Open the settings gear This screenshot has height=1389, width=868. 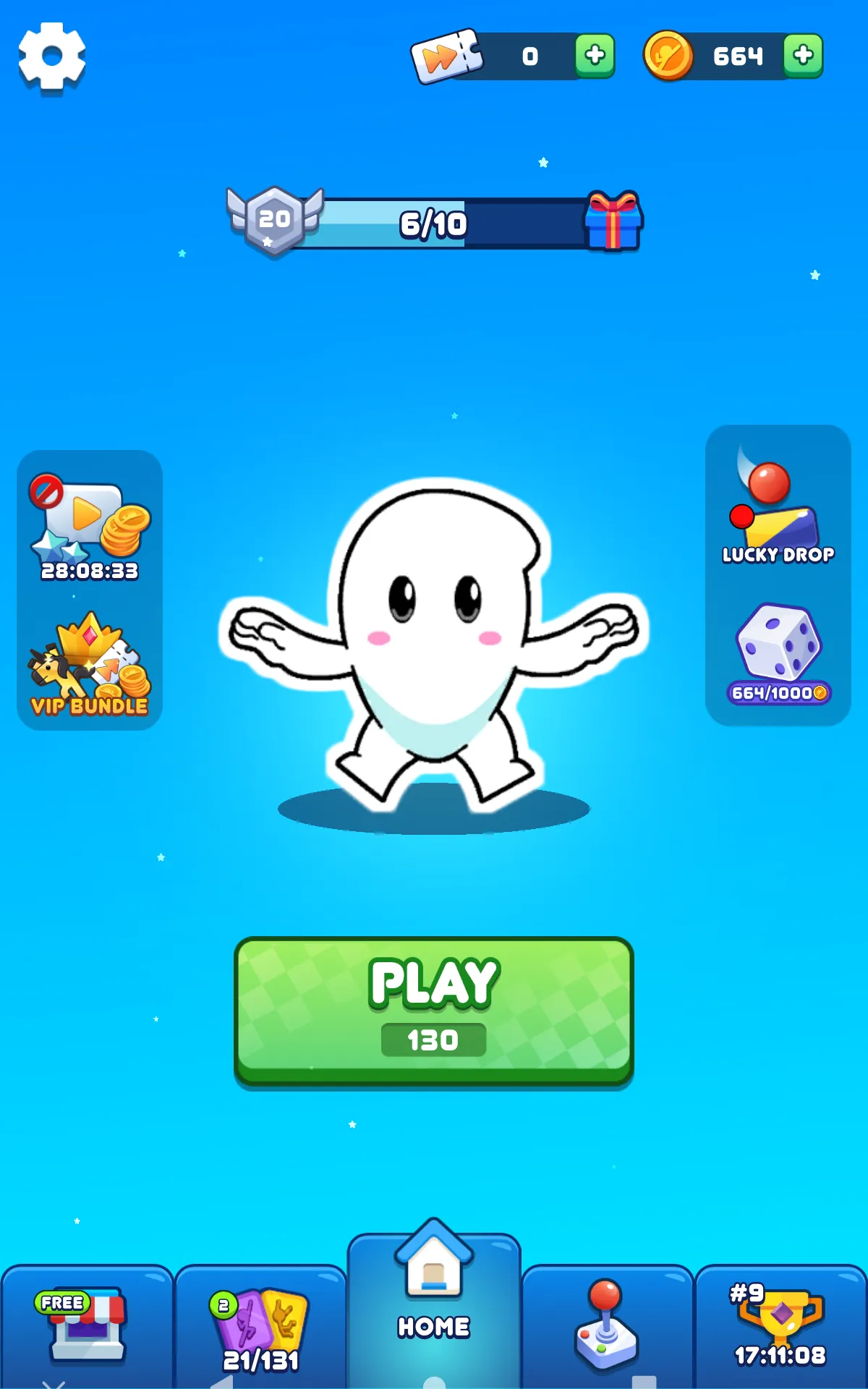51,57
